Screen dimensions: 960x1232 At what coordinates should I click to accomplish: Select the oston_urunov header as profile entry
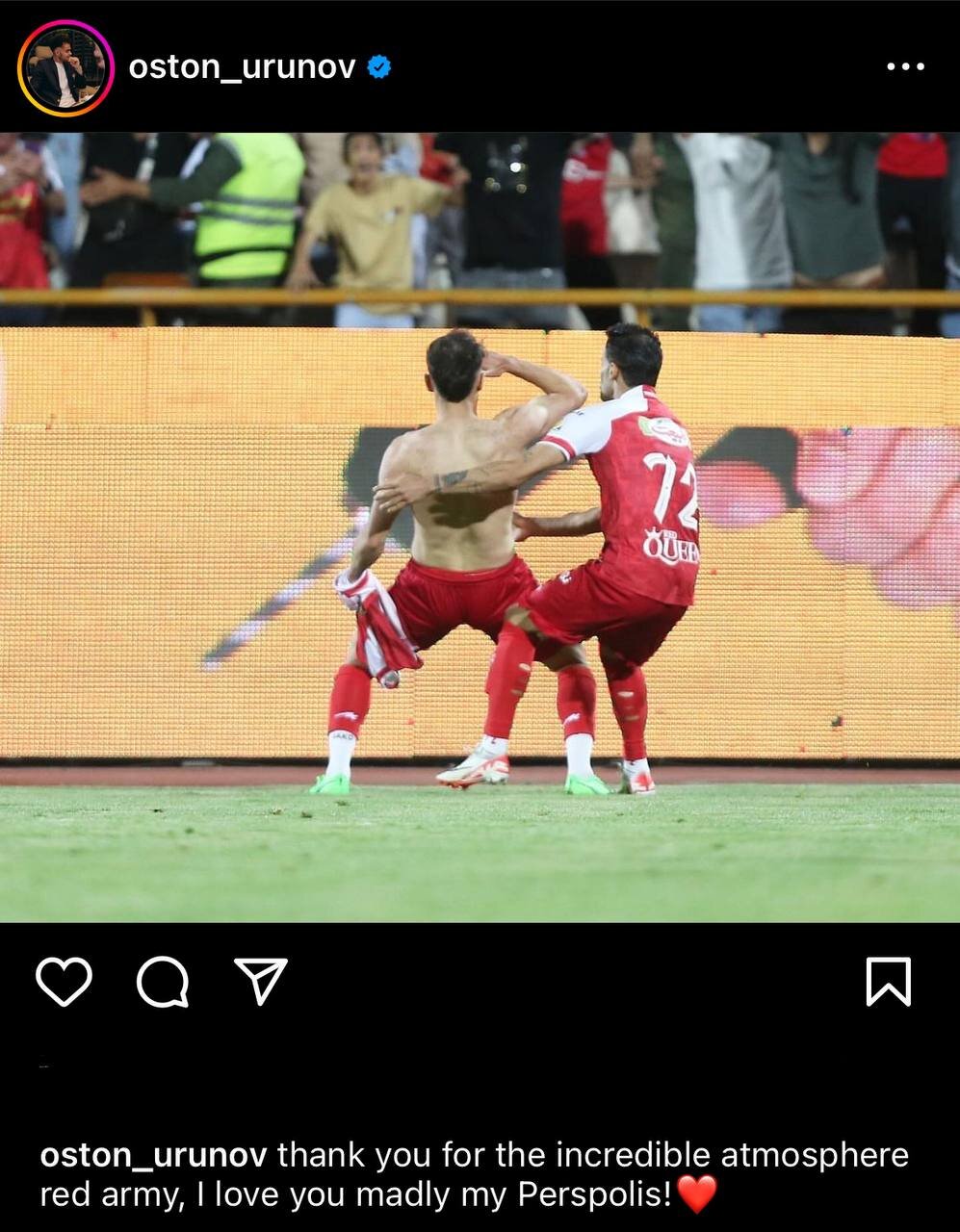244,65
